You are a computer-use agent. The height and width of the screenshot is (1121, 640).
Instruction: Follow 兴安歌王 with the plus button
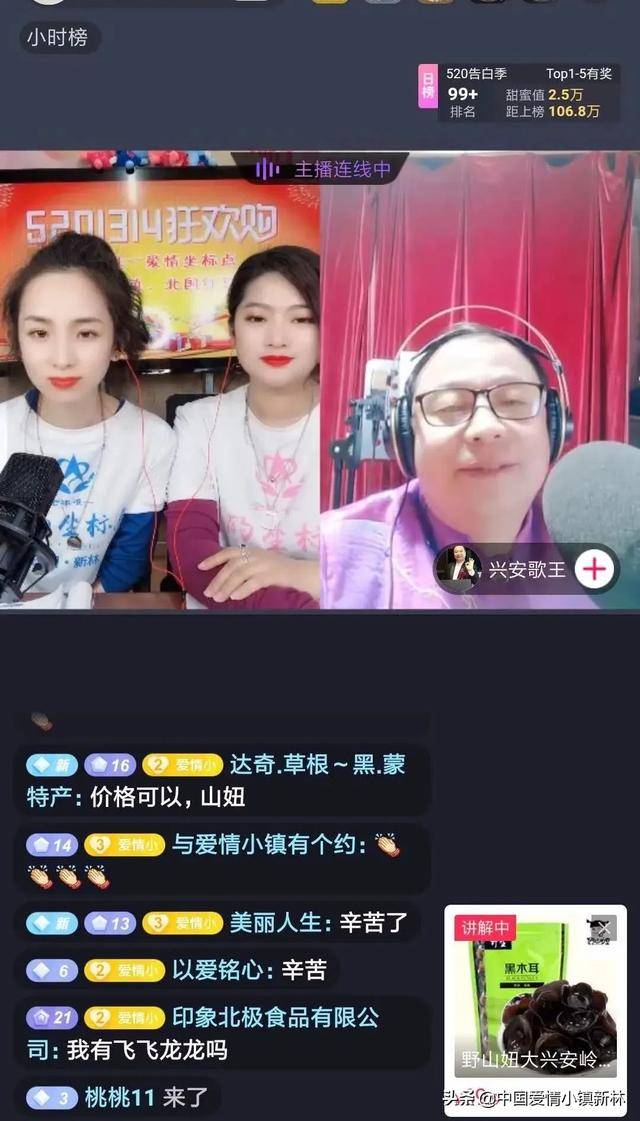(x=595, y=569)
